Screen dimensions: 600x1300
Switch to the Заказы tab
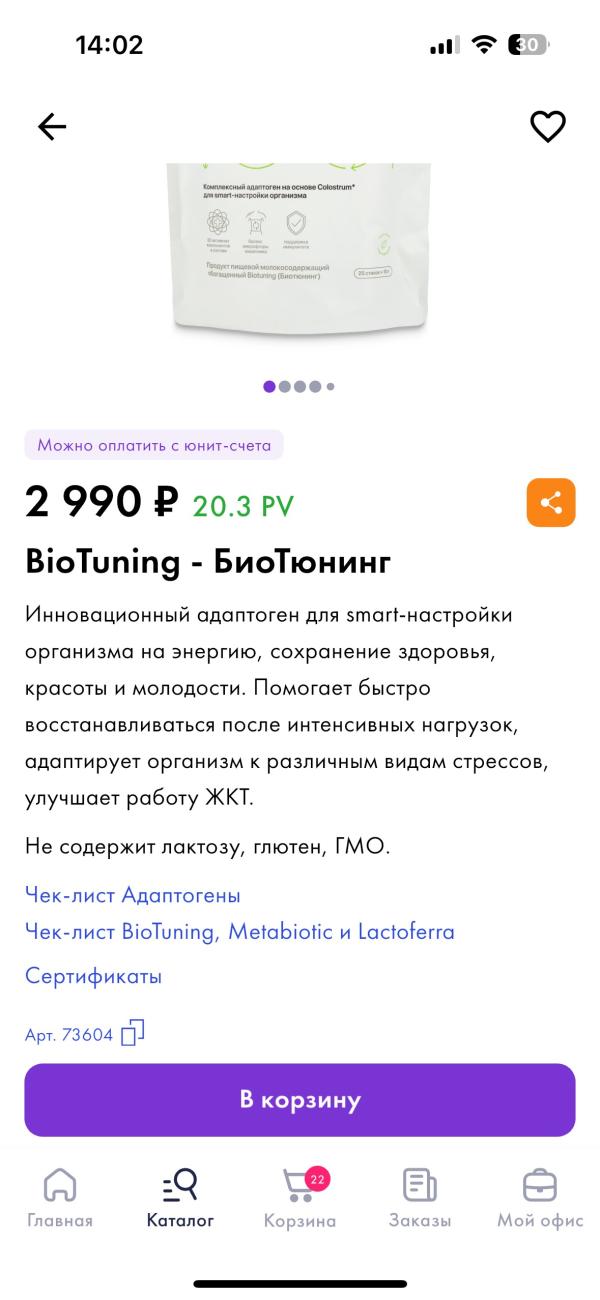[x=420, y=1198]
